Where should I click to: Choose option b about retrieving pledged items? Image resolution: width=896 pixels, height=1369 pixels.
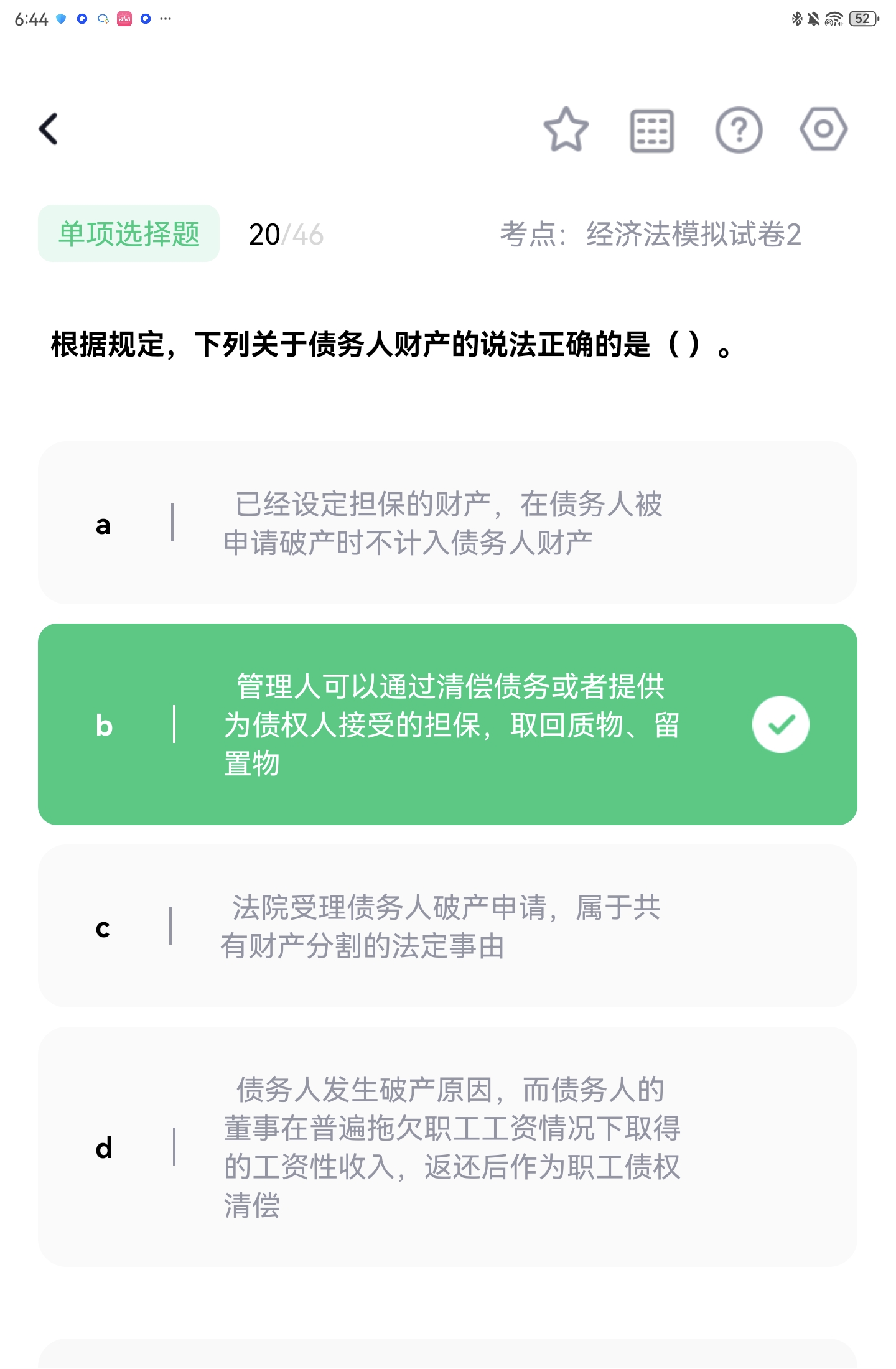[447, 724]
